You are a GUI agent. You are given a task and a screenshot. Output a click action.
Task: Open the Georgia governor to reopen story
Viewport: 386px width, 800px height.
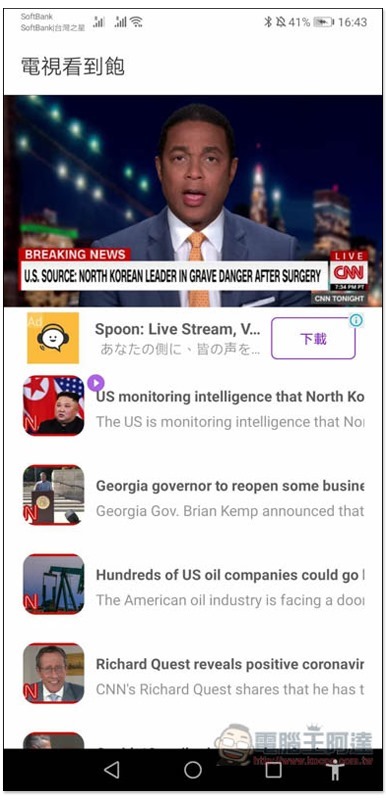(x=193, y=495)
